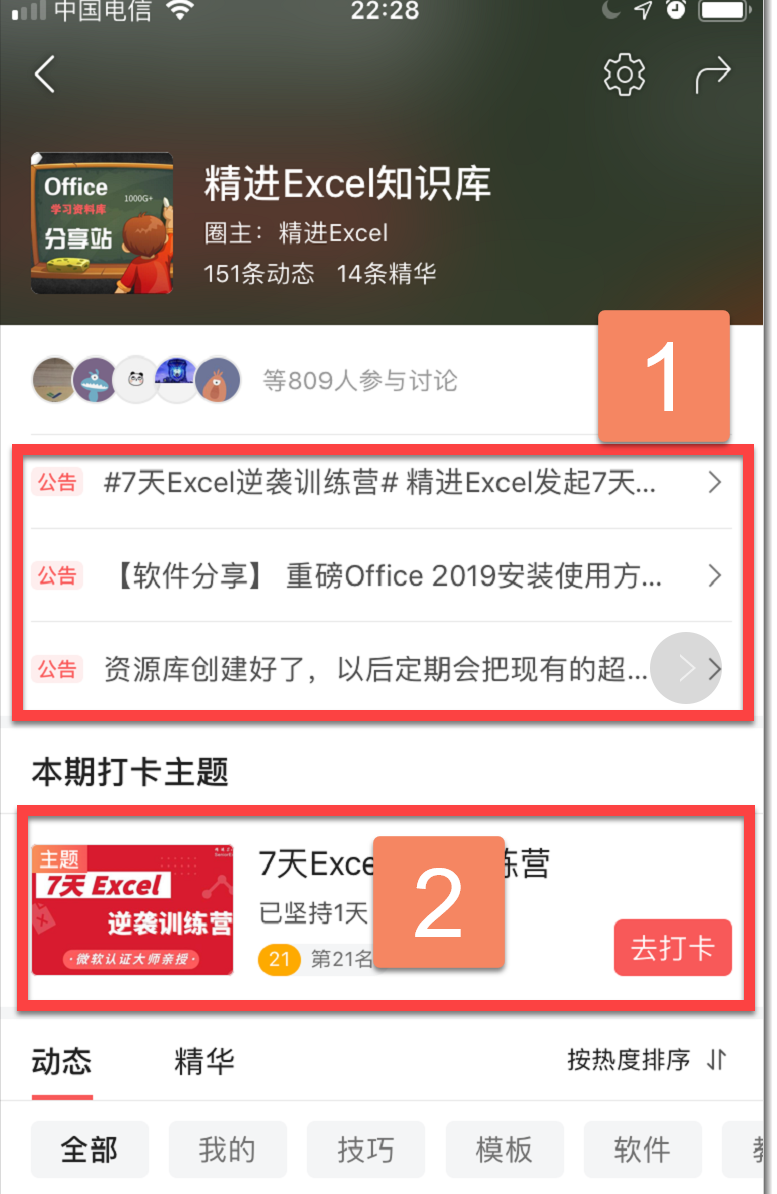Filter posts by 模板
The image size is (777, 1194).
504,1150
